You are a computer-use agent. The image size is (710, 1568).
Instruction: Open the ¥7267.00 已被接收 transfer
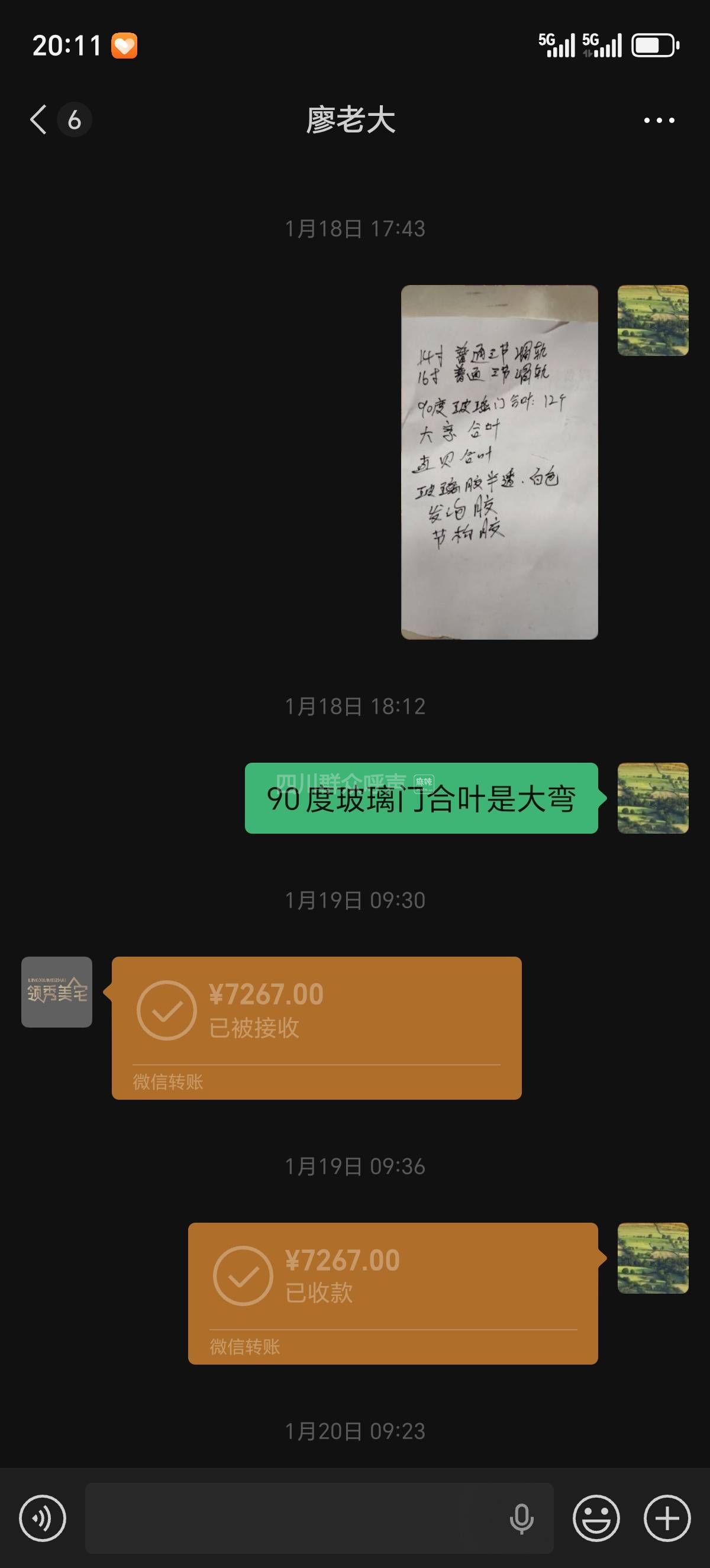pyautogui.click(x=316, y=1027)
